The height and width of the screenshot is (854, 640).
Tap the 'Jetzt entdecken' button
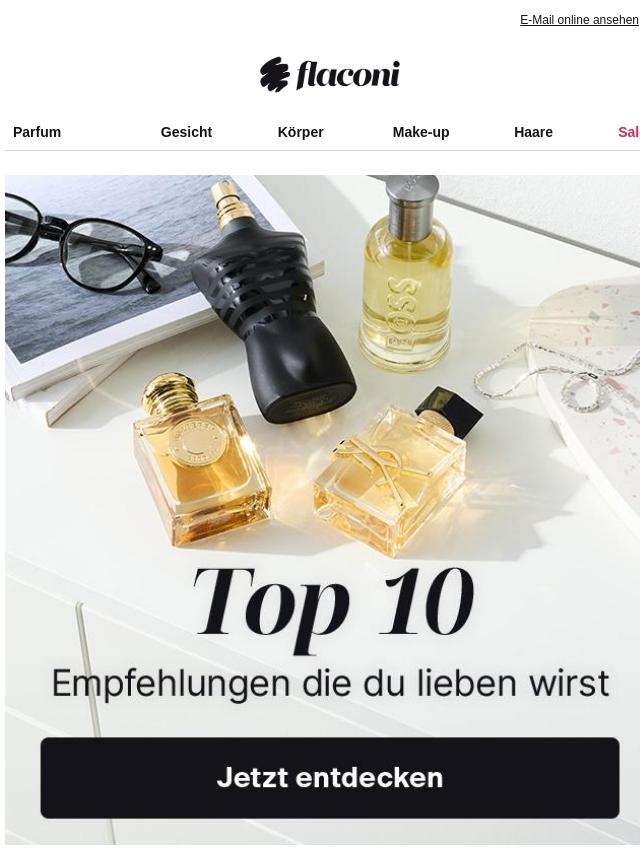329,777
